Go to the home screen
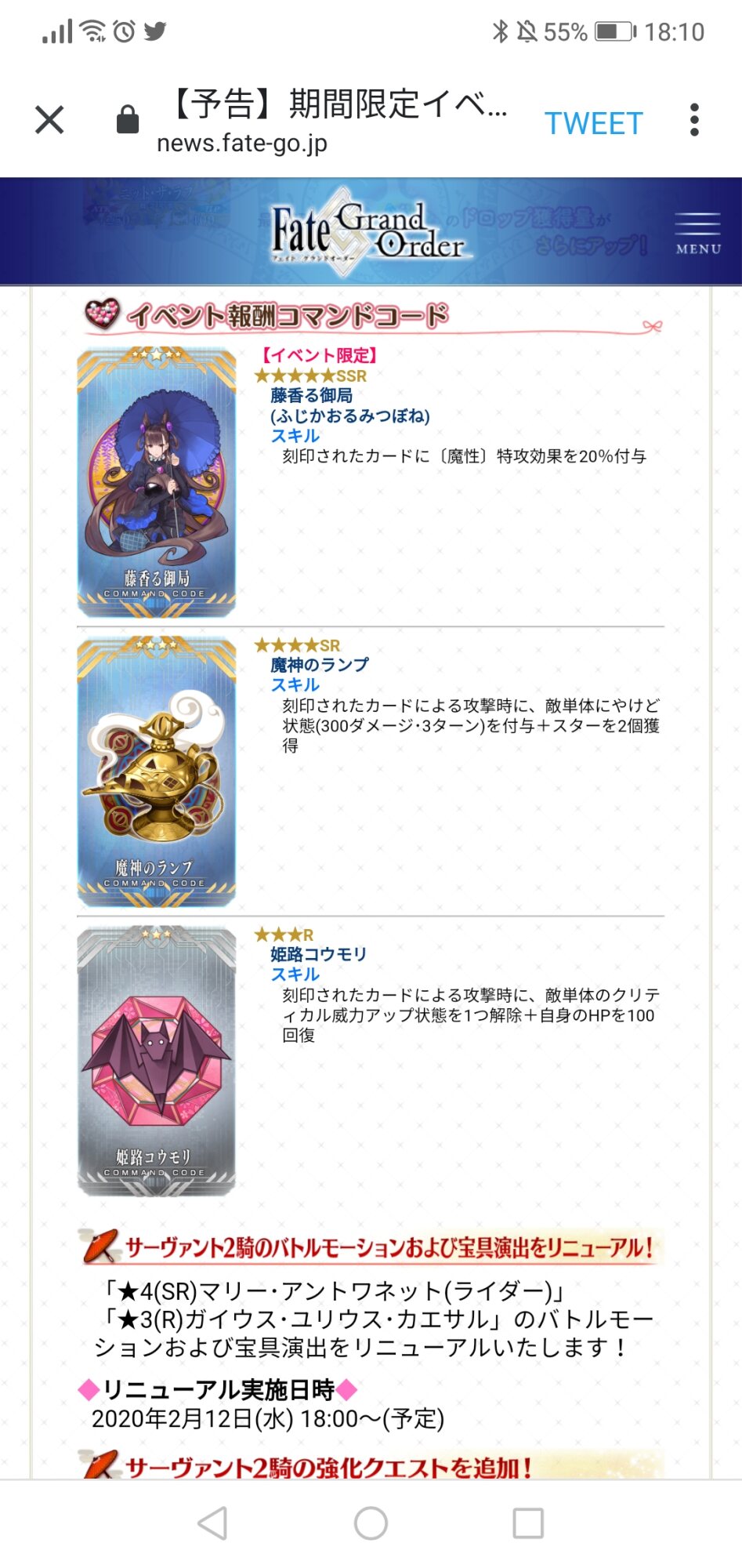 [371, 1523]
